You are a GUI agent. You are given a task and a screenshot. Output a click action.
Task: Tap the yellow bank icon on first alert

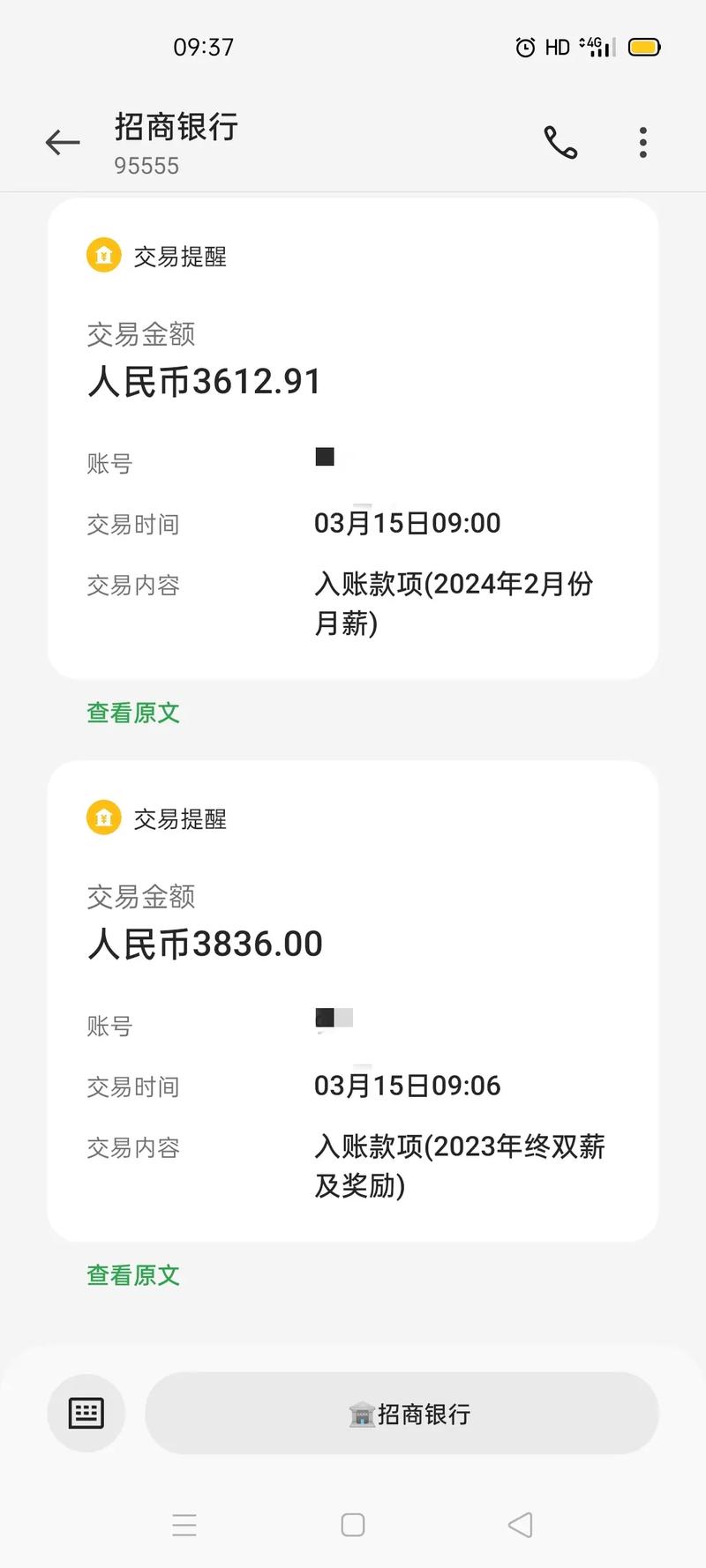click(x=103, y=256)
